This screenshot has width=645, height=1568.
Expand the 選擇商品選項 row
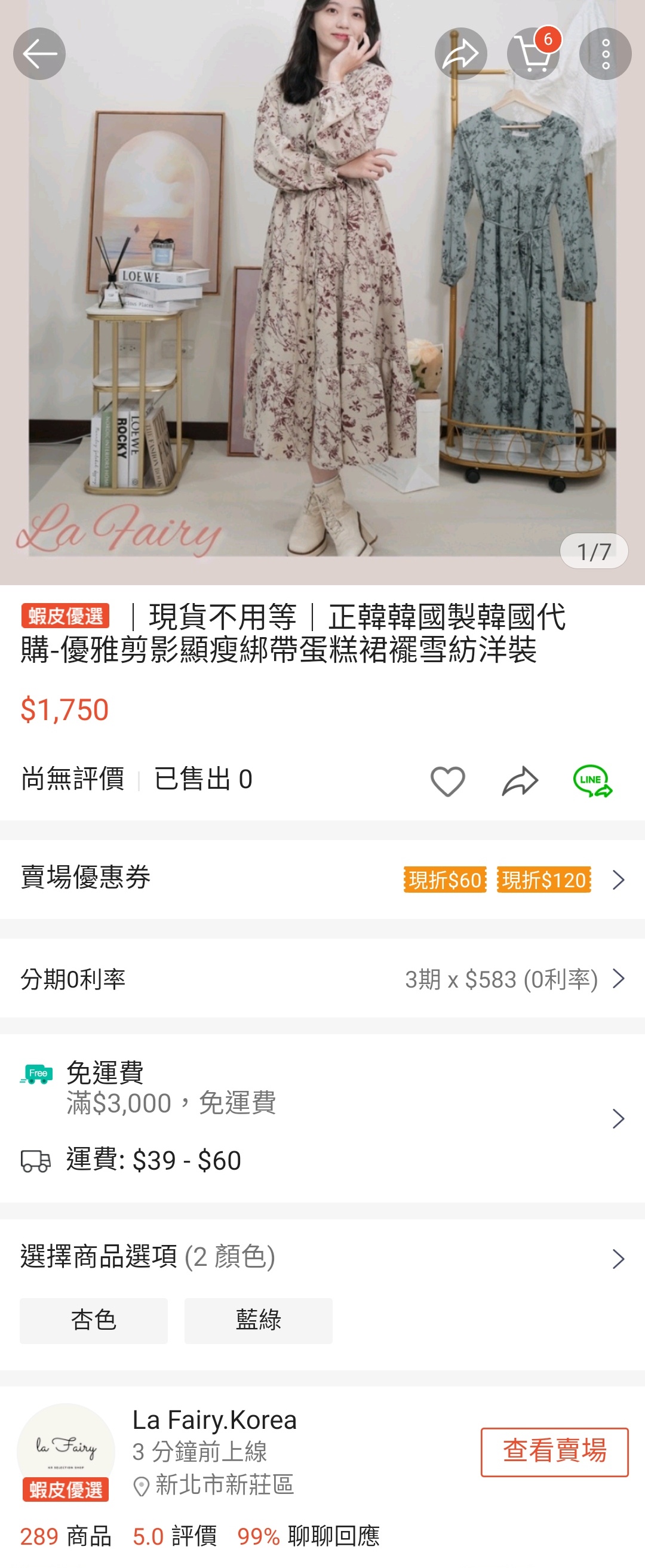tap(322, 1256)
